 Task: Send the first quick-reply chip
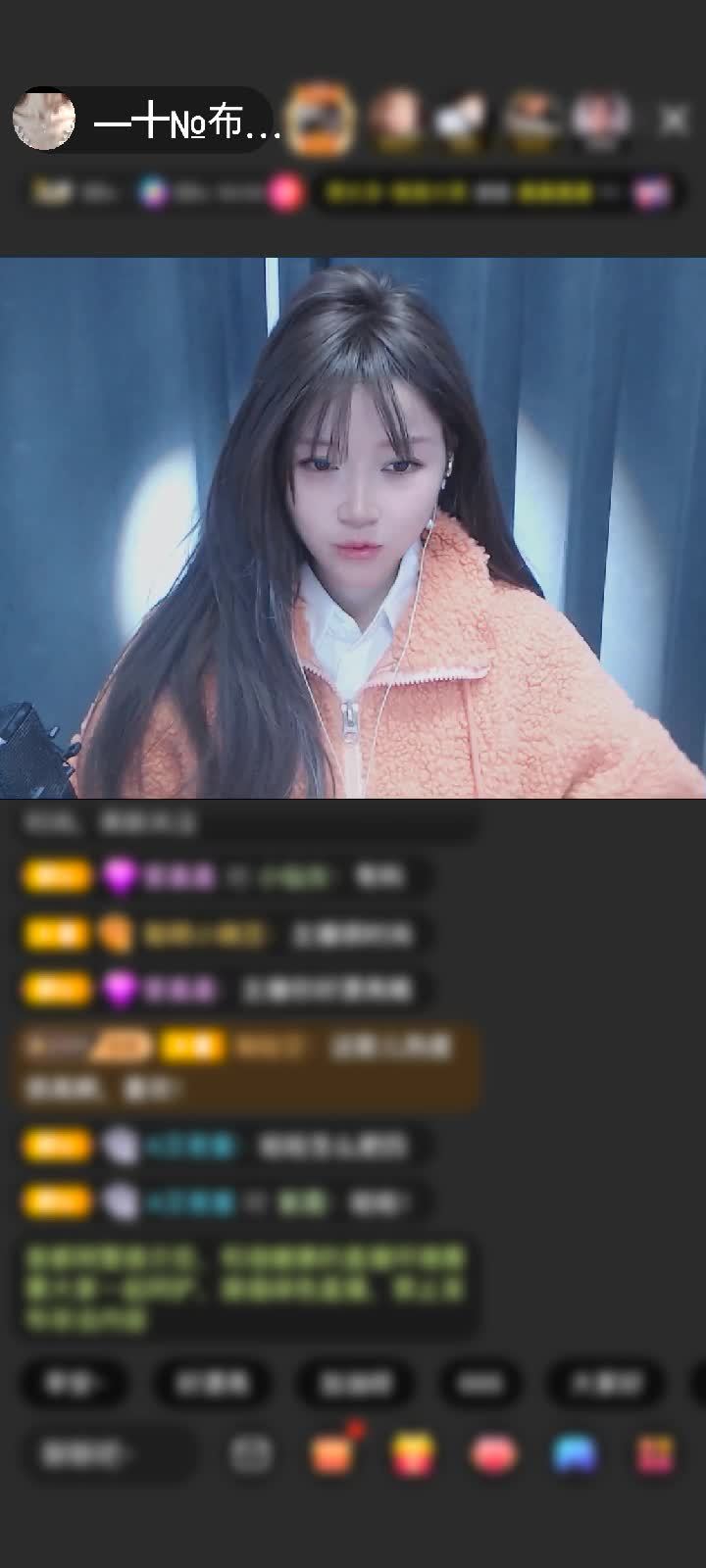point(73,1383)
